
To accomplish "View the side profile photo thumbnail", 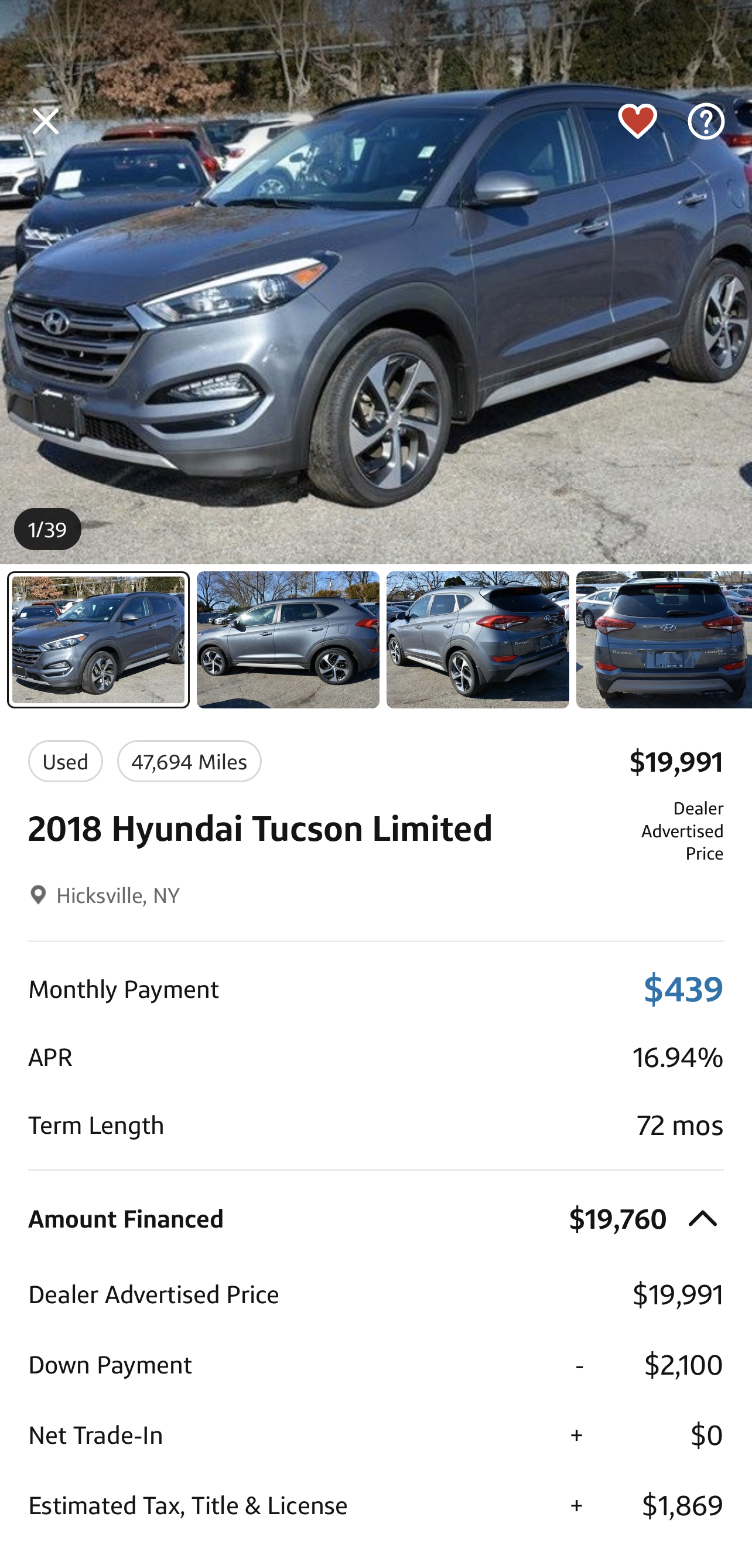I will tap(288, 640).
